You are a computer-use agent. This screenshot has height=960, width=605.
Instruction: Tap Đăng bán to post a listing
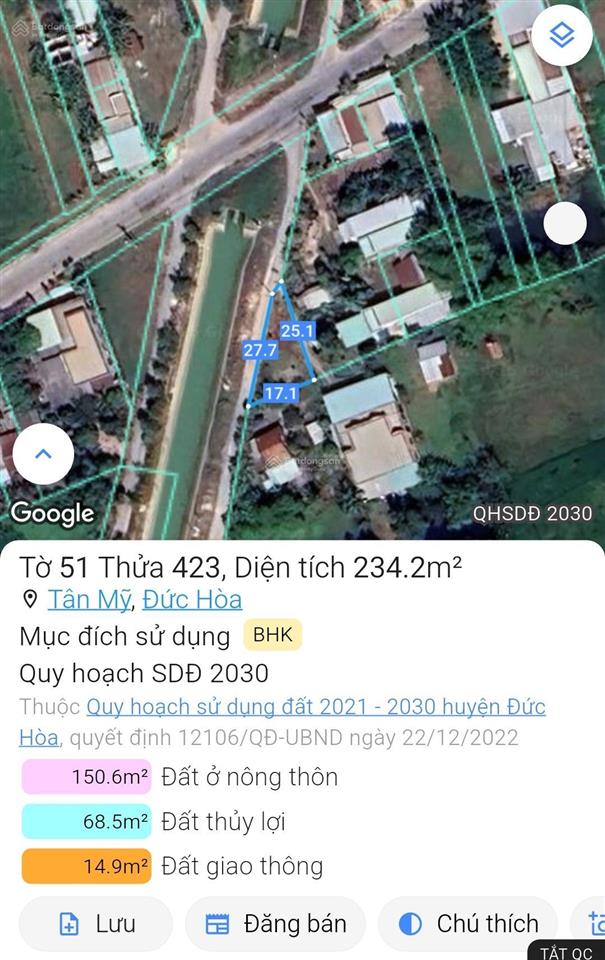click(x=275, y=923)
